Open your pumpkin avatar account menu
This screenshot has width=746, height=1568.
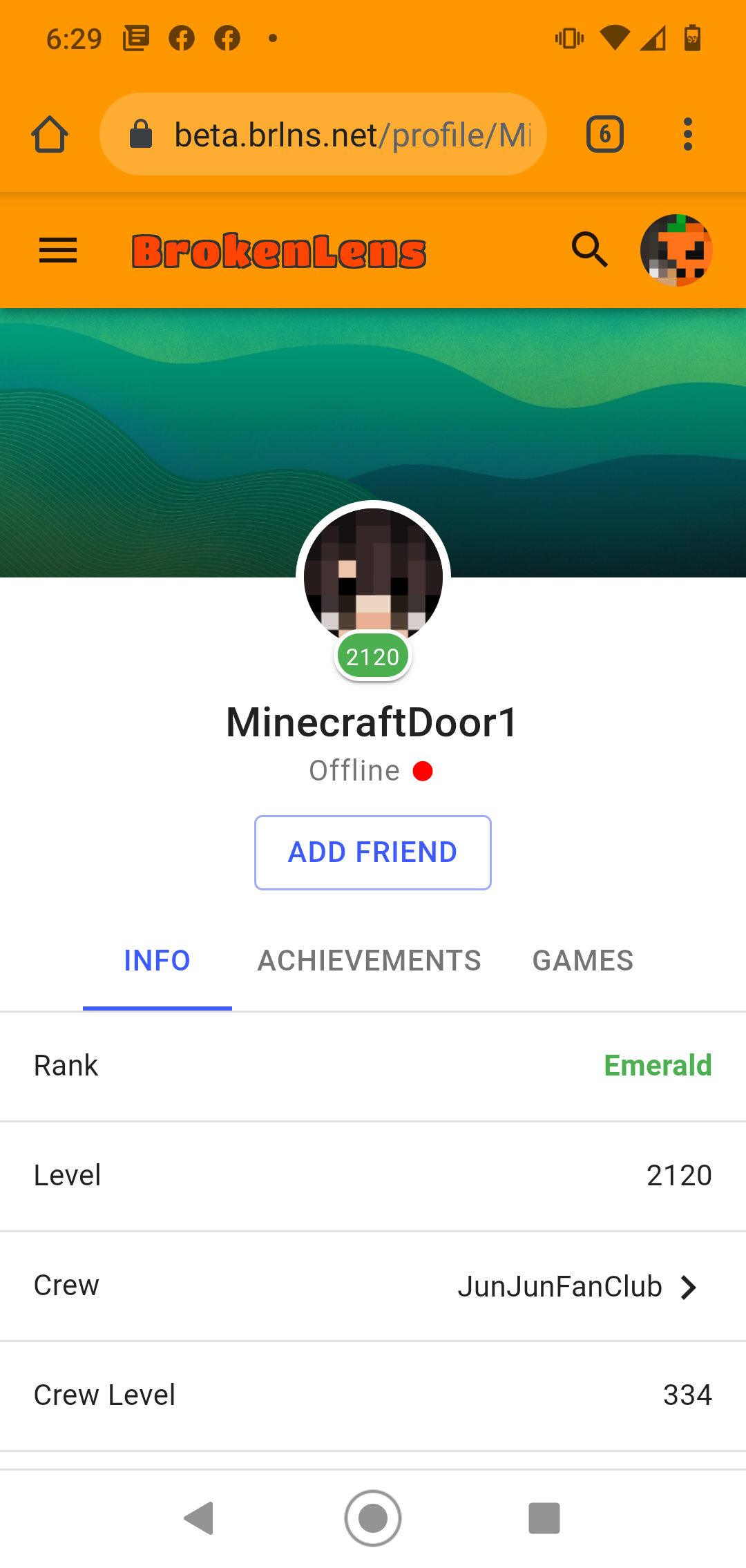point(676,250)
